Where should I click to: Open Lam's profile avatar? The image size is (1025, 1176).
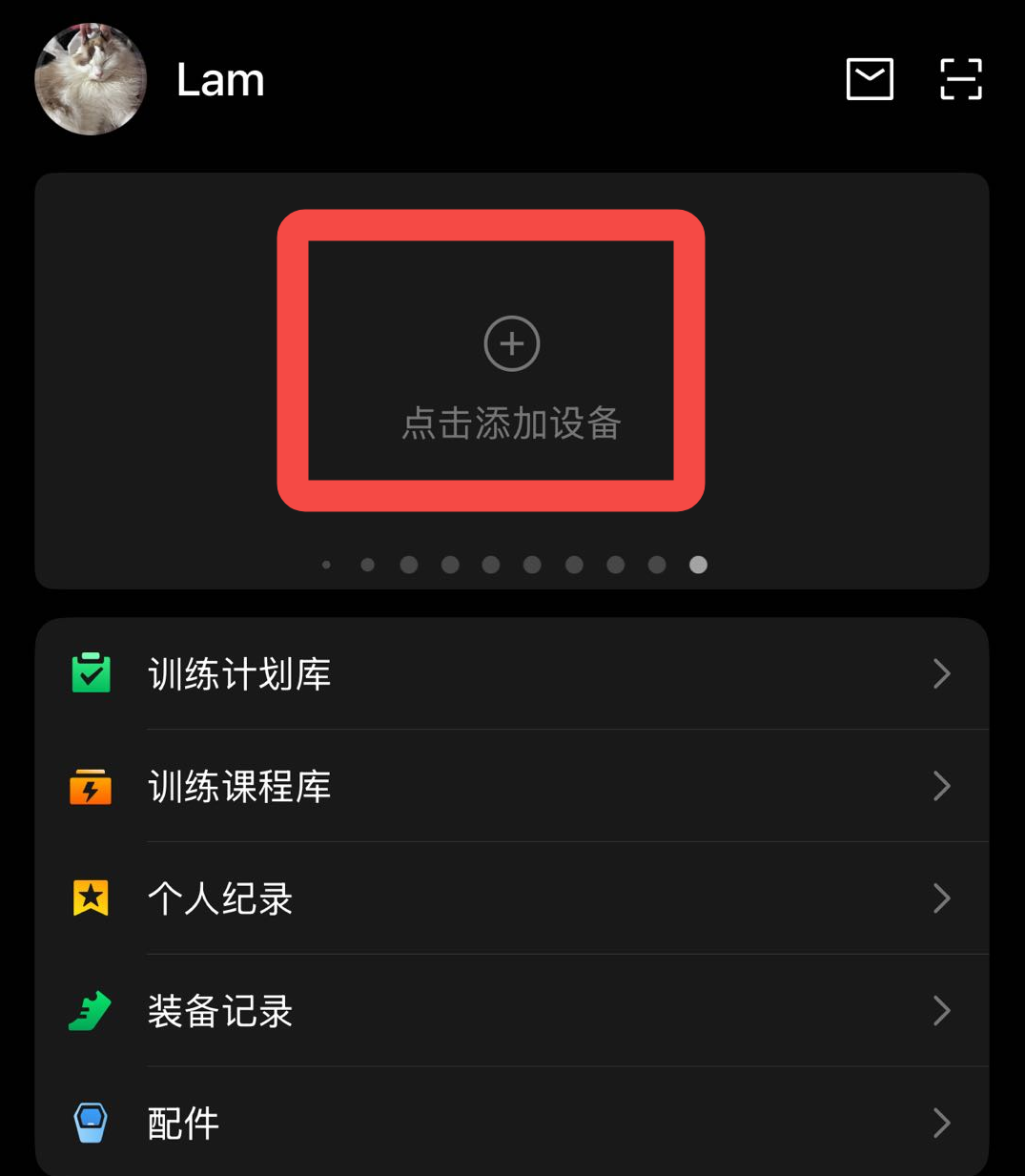coord(91,79)
